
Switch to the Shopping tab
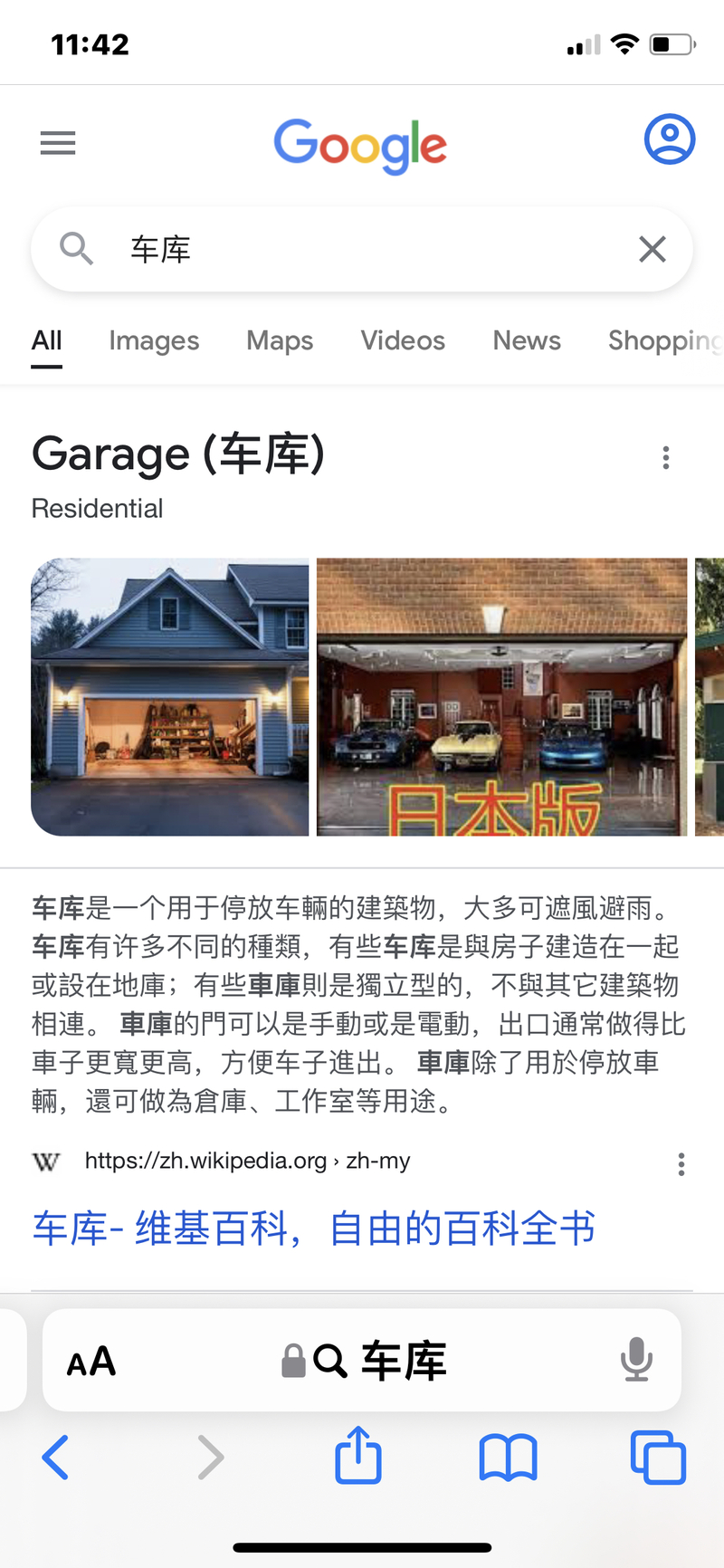(663, 340)
